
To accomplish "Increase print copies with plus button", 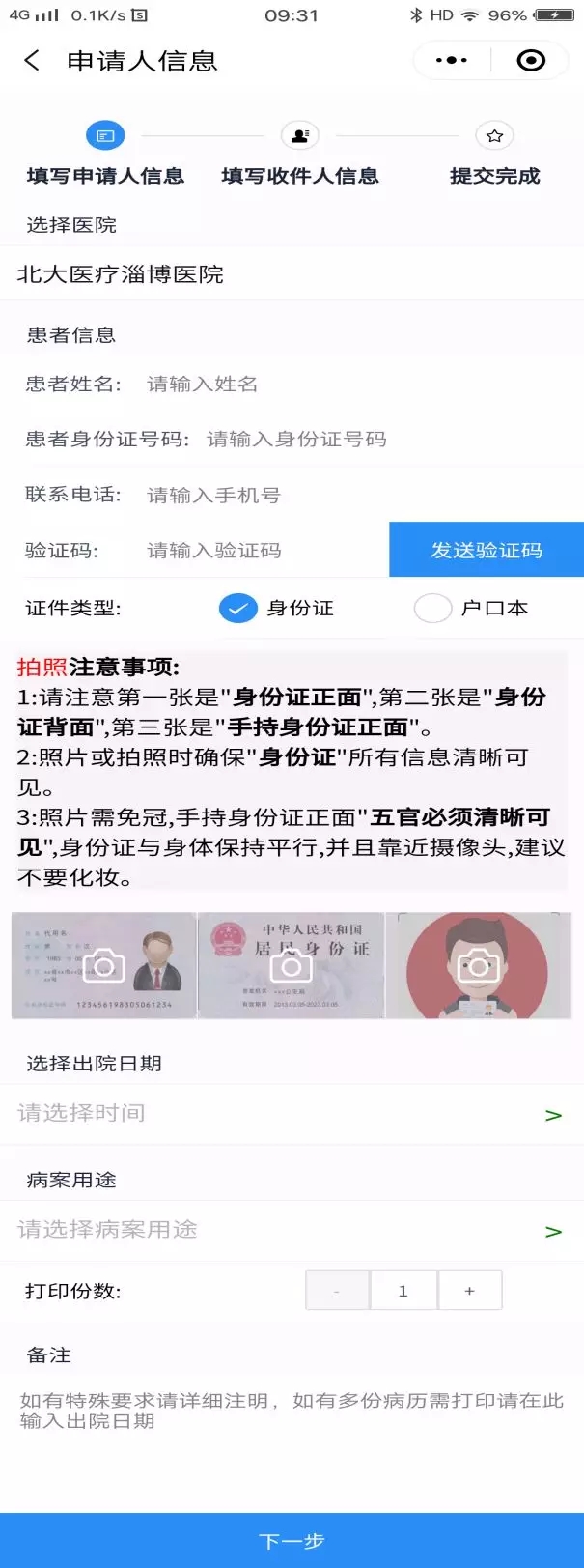I will pos(470,1291).
